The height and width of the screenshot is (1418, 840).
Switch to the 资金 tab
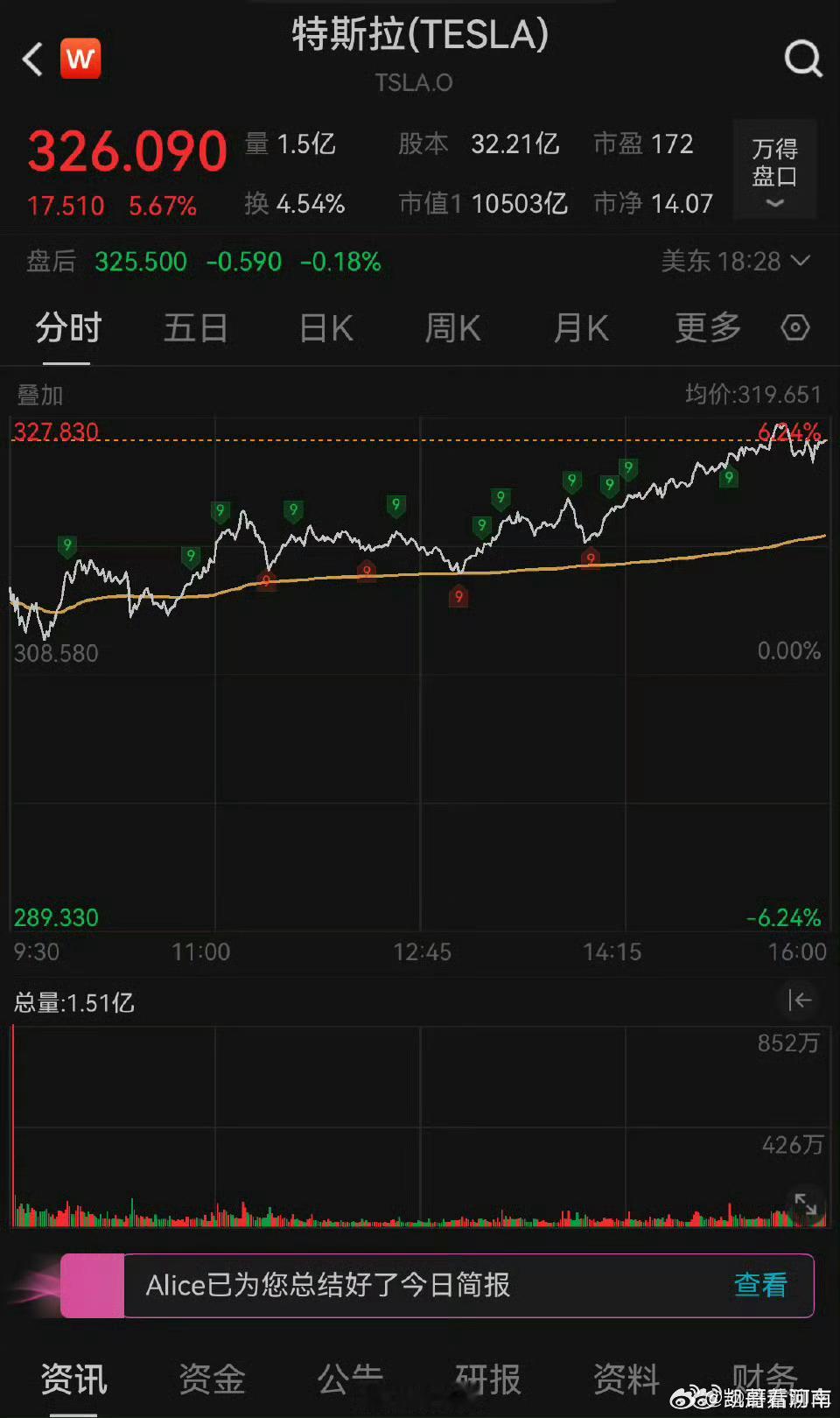point(212,1379)
